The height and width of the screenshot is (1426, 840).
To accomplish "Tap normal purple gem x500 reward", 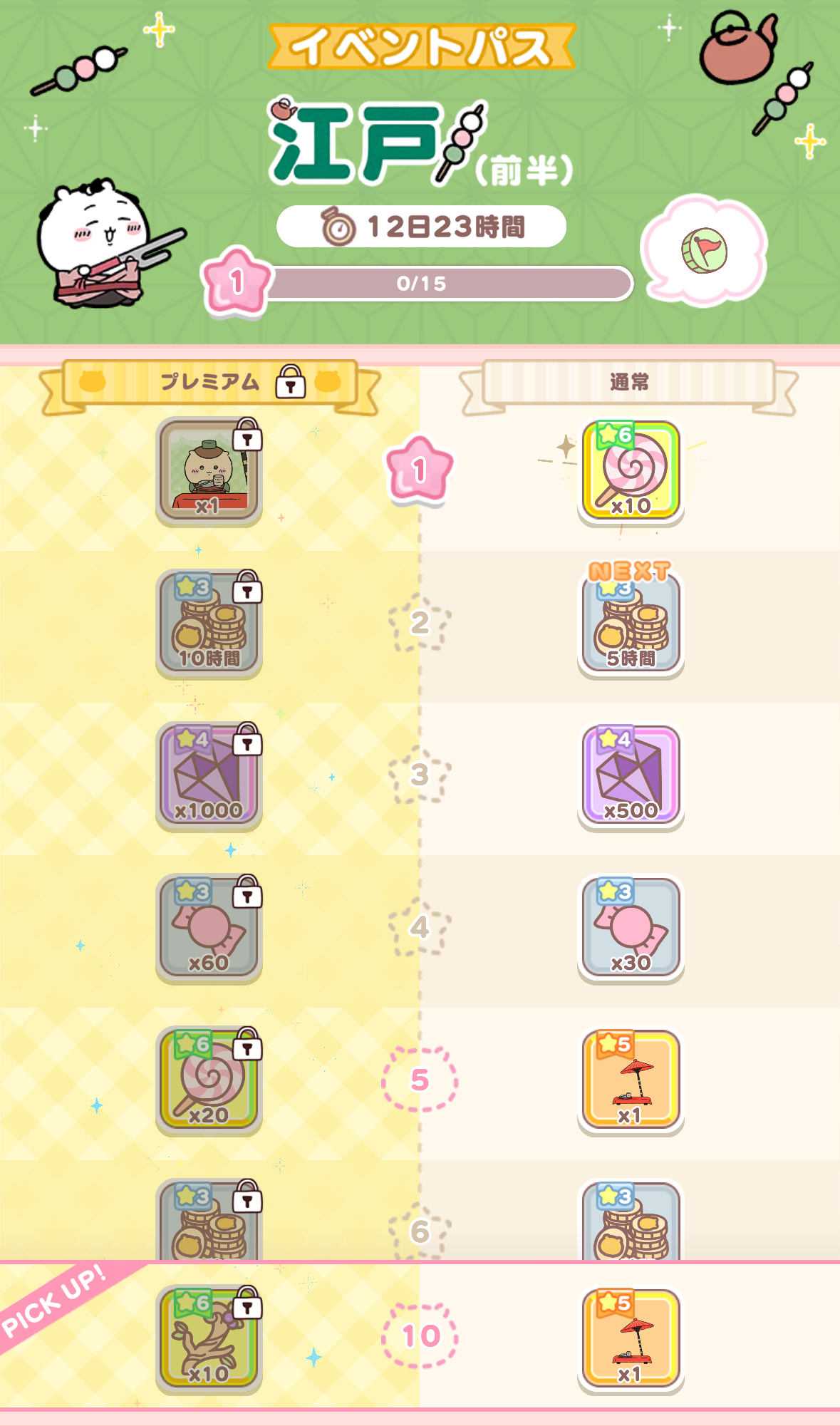I will click(x=631, y=775).
